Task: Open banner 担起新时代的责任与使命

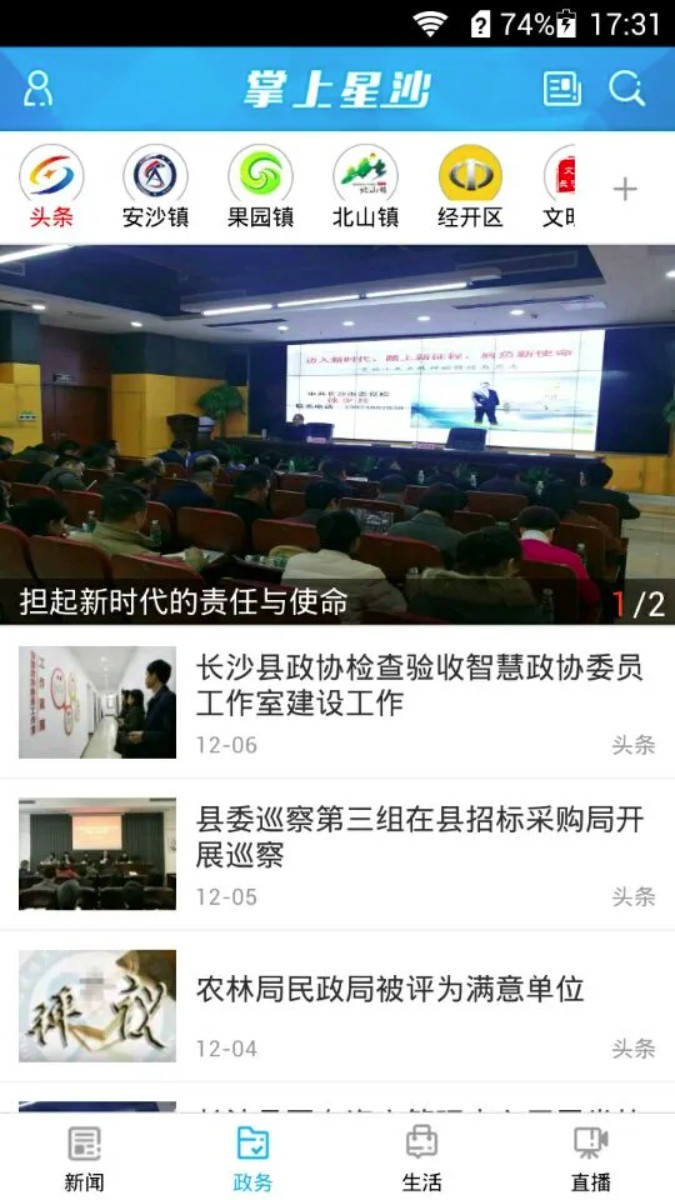Action: (x=337, y=435)
